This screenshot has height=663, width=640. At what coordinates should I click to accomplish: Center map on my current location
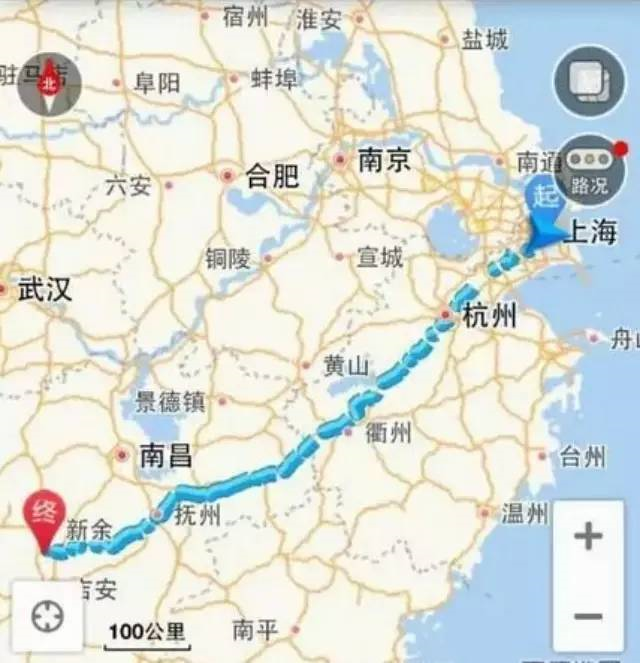47,617
